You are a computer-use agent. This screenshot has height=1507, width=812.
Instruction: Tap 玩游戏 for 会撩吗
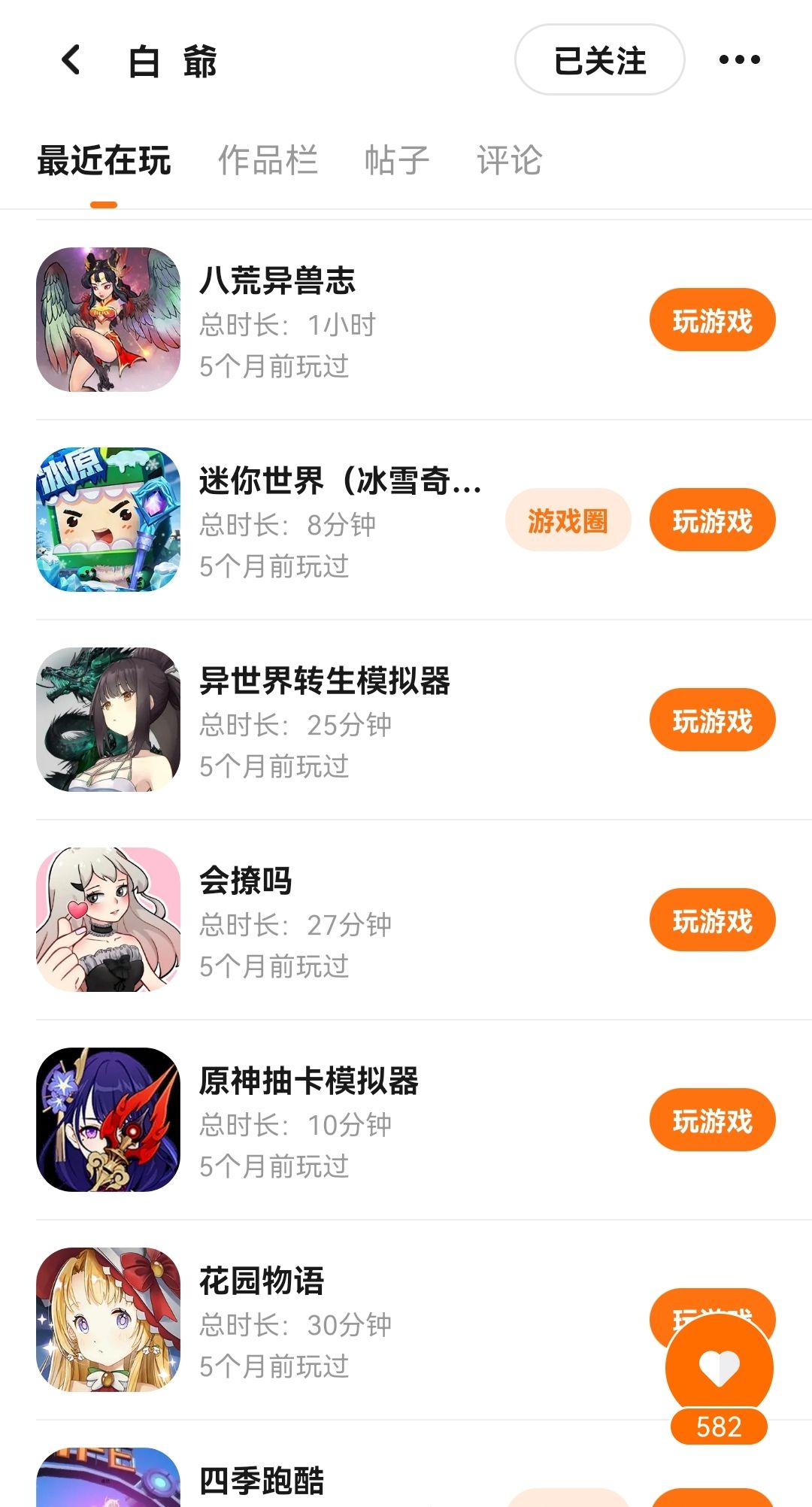point(711,920)
